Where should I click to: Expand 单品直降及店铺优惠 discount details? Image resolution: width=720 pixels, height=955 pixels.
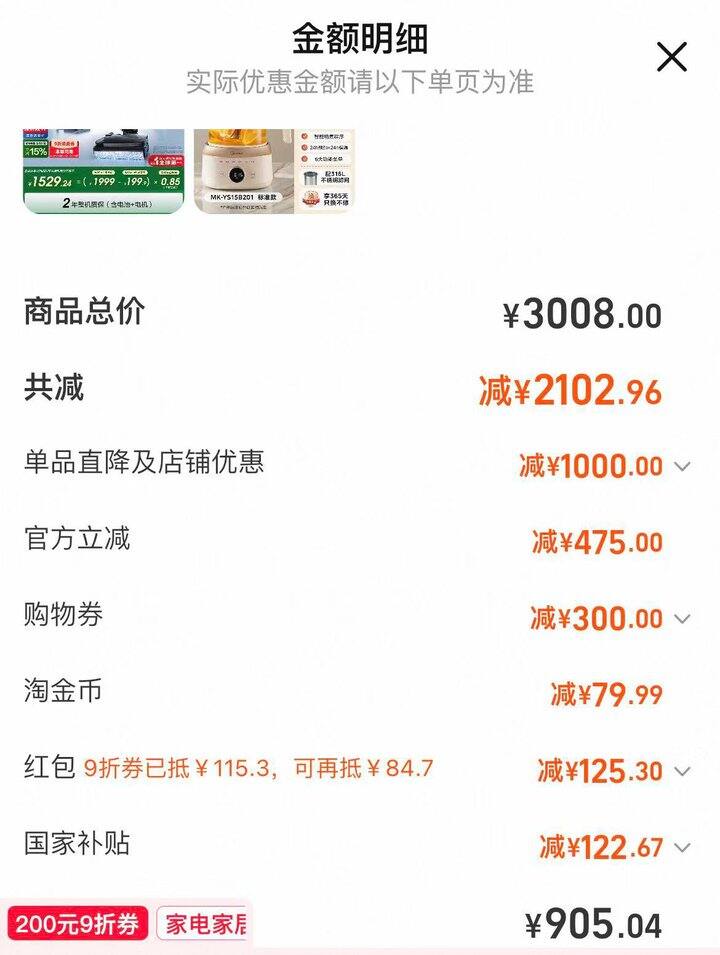[x=682, y=466]
